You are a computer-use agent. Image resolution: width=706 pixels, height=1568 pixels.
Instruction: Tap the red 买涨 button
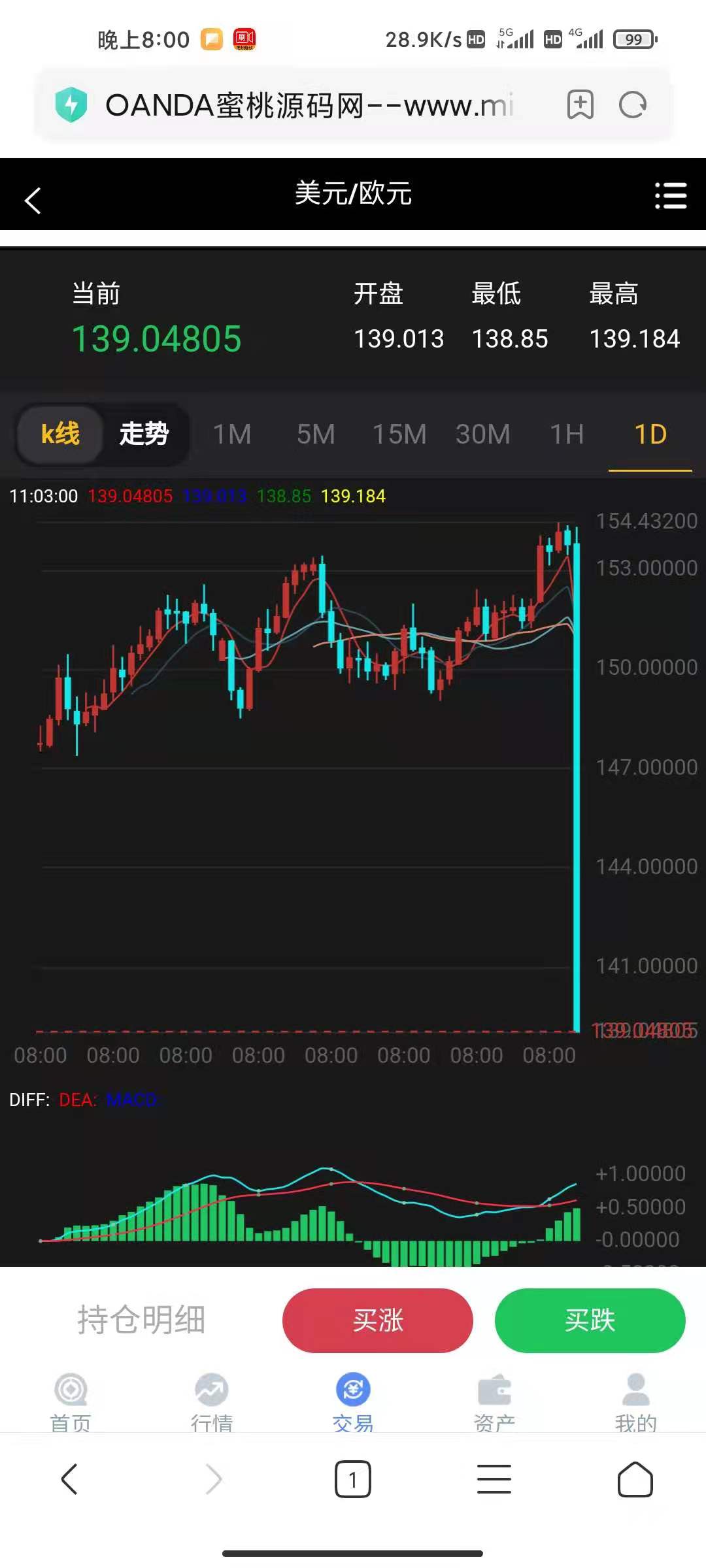point(377,1320)
